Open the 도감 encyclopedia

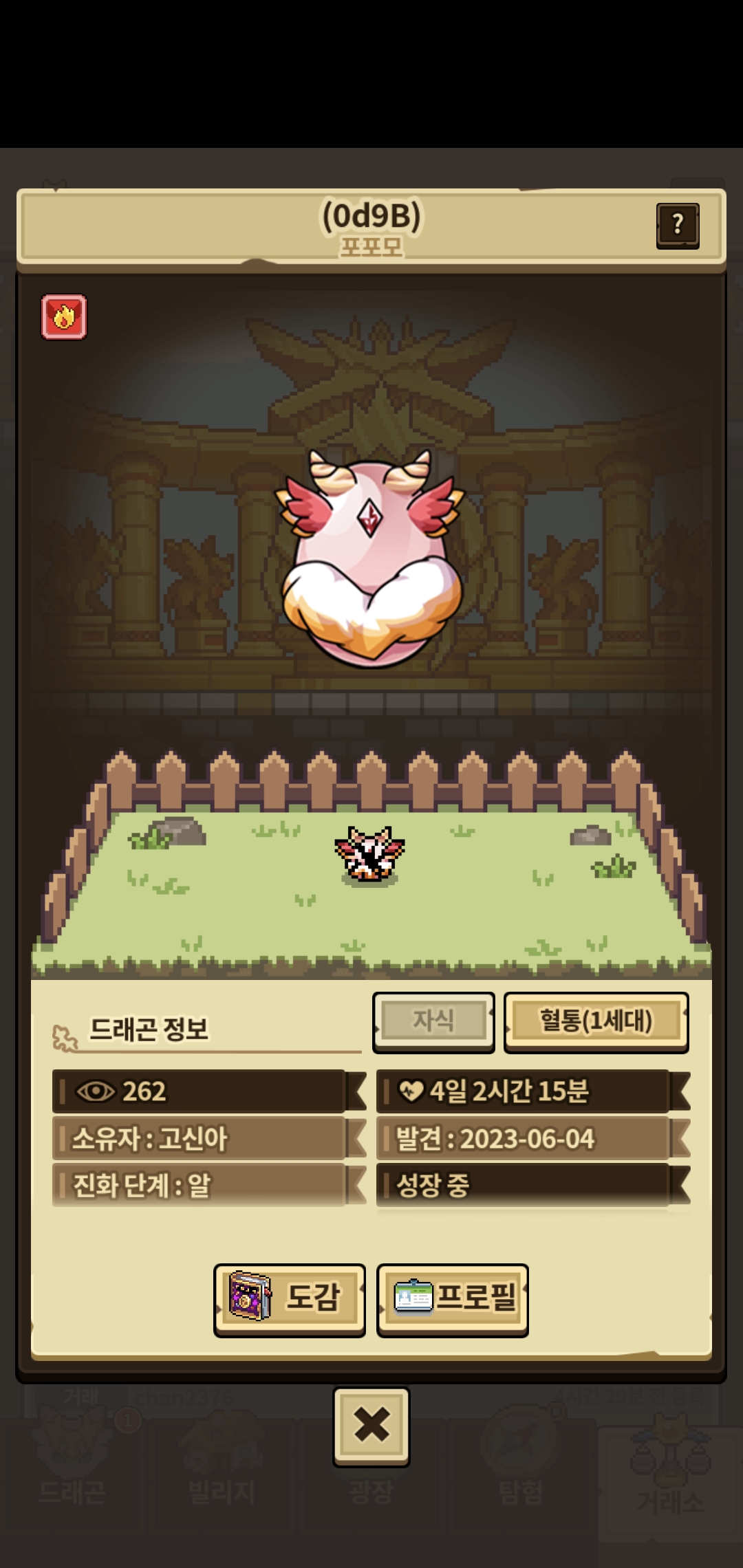(290, 1300)
